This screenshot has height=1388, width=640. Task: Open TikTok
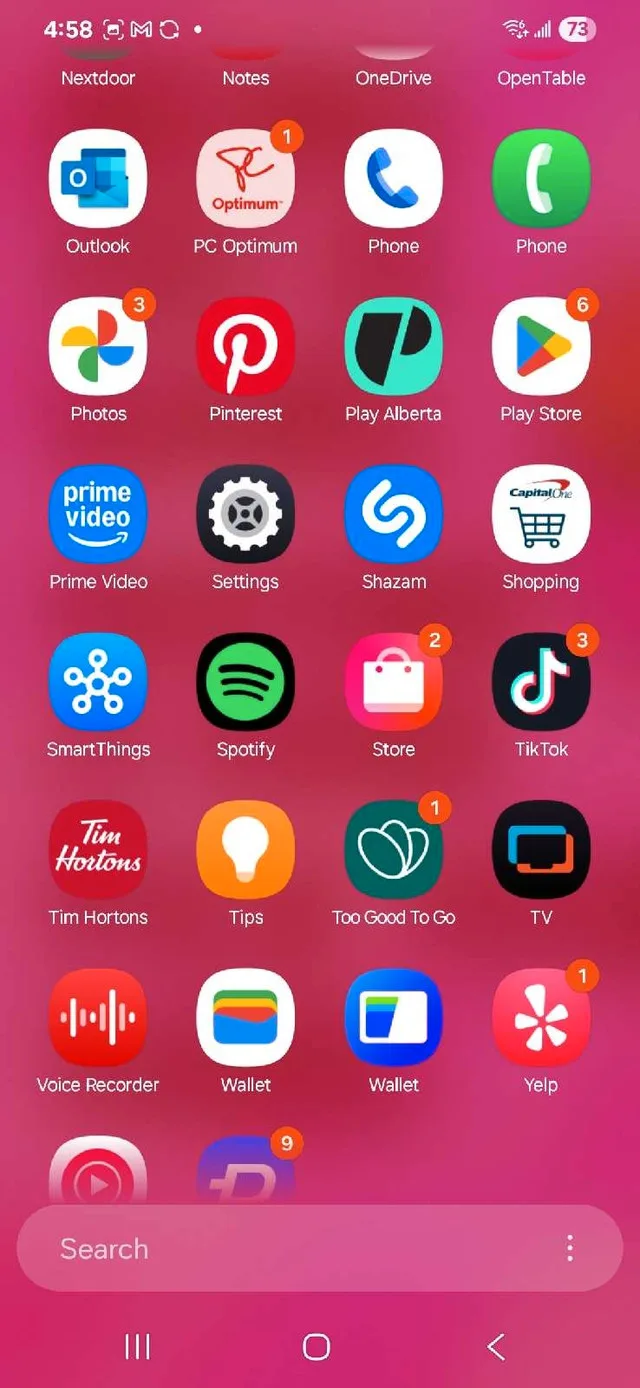click(541, 683)
